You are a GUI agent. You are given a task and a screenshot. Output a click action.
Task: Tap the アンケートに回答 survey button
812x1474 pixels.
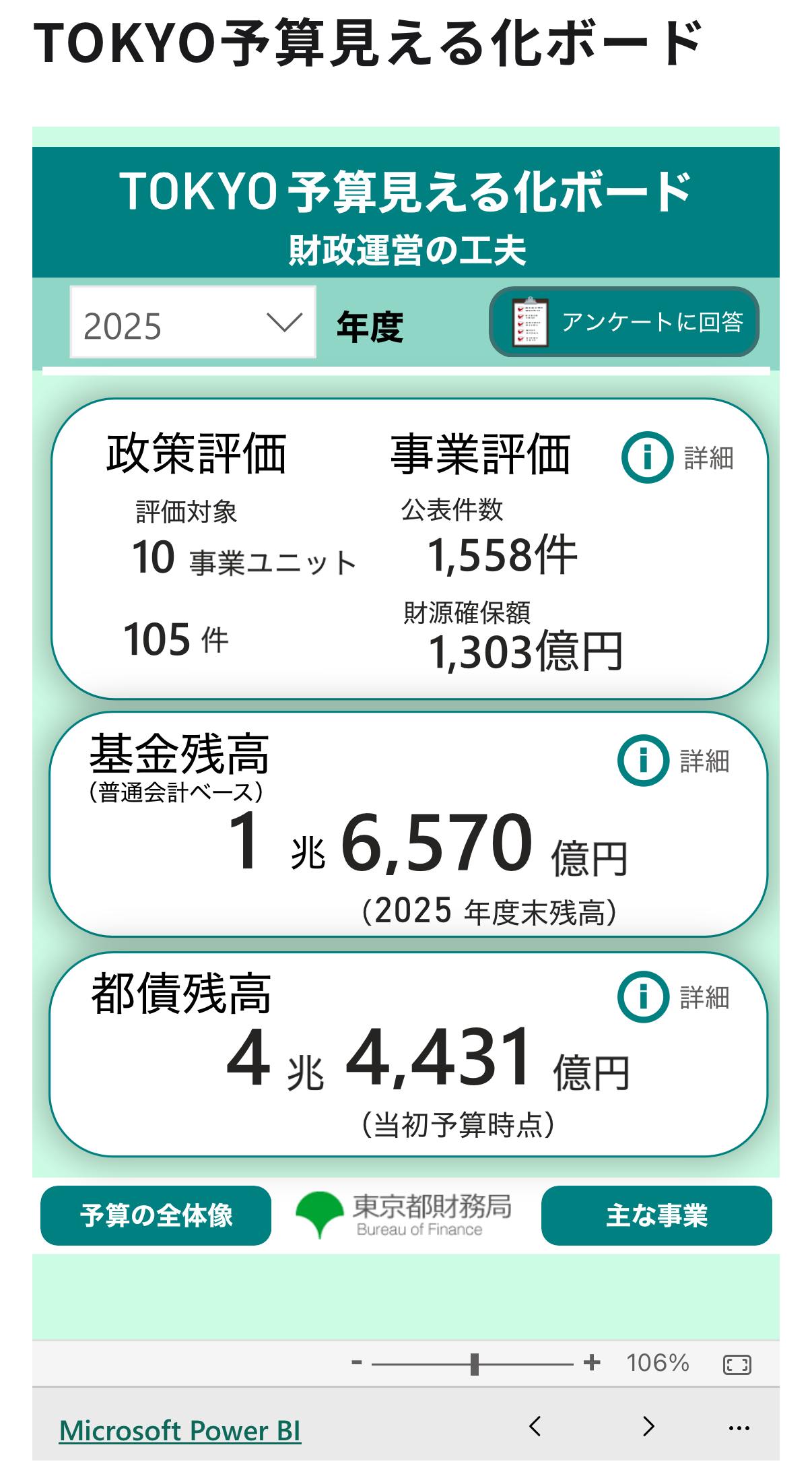click(x=624, y=322)
